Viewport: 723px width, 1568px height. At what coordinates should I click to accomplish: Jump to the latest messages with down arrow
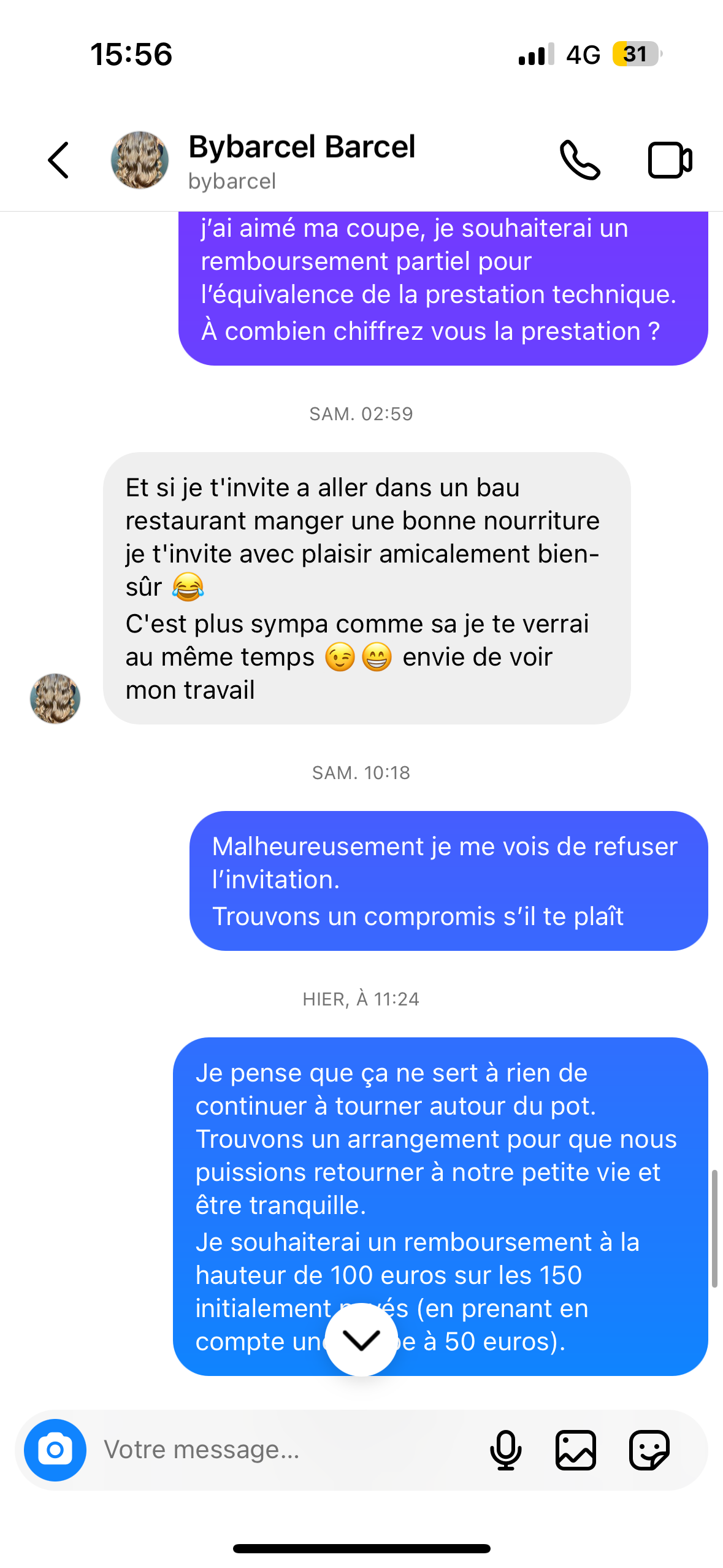click(x=361, y=1339)
